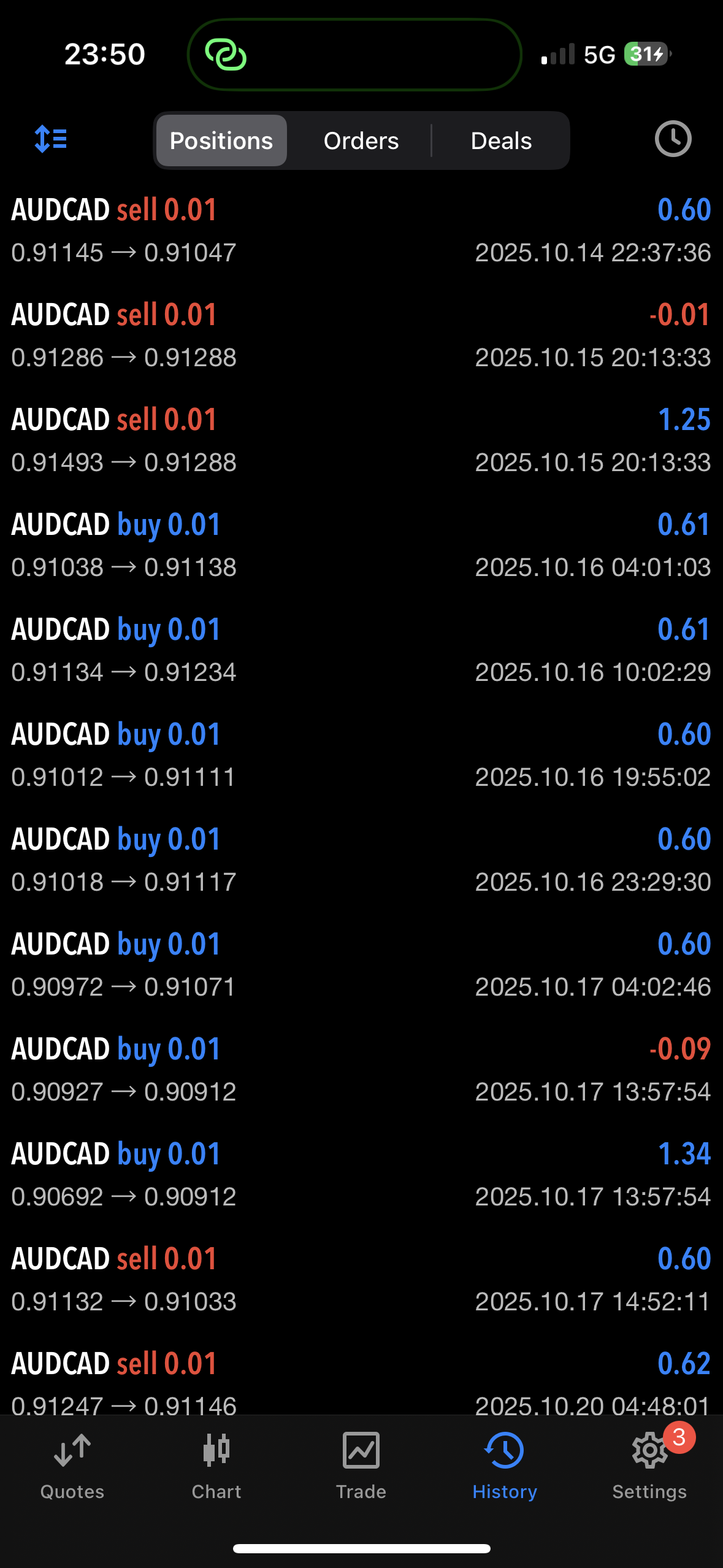This screenshot has height=1568, width=723.
Task: Expand the AUDCAD sell closed 2025.10.14 22:37:36
Action: tap(361, 231)
